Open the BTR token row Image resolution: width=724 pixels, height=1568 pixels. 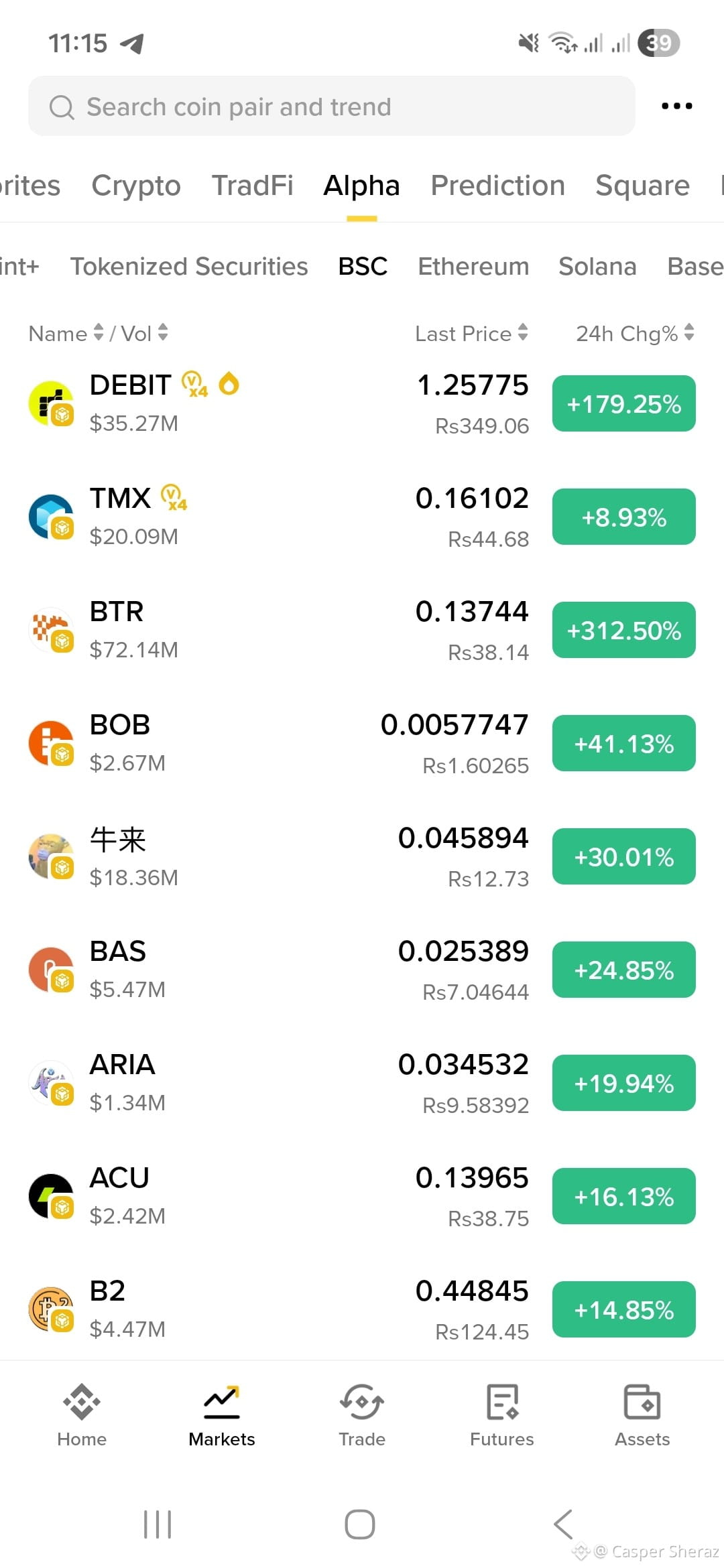tap(362, 631)
